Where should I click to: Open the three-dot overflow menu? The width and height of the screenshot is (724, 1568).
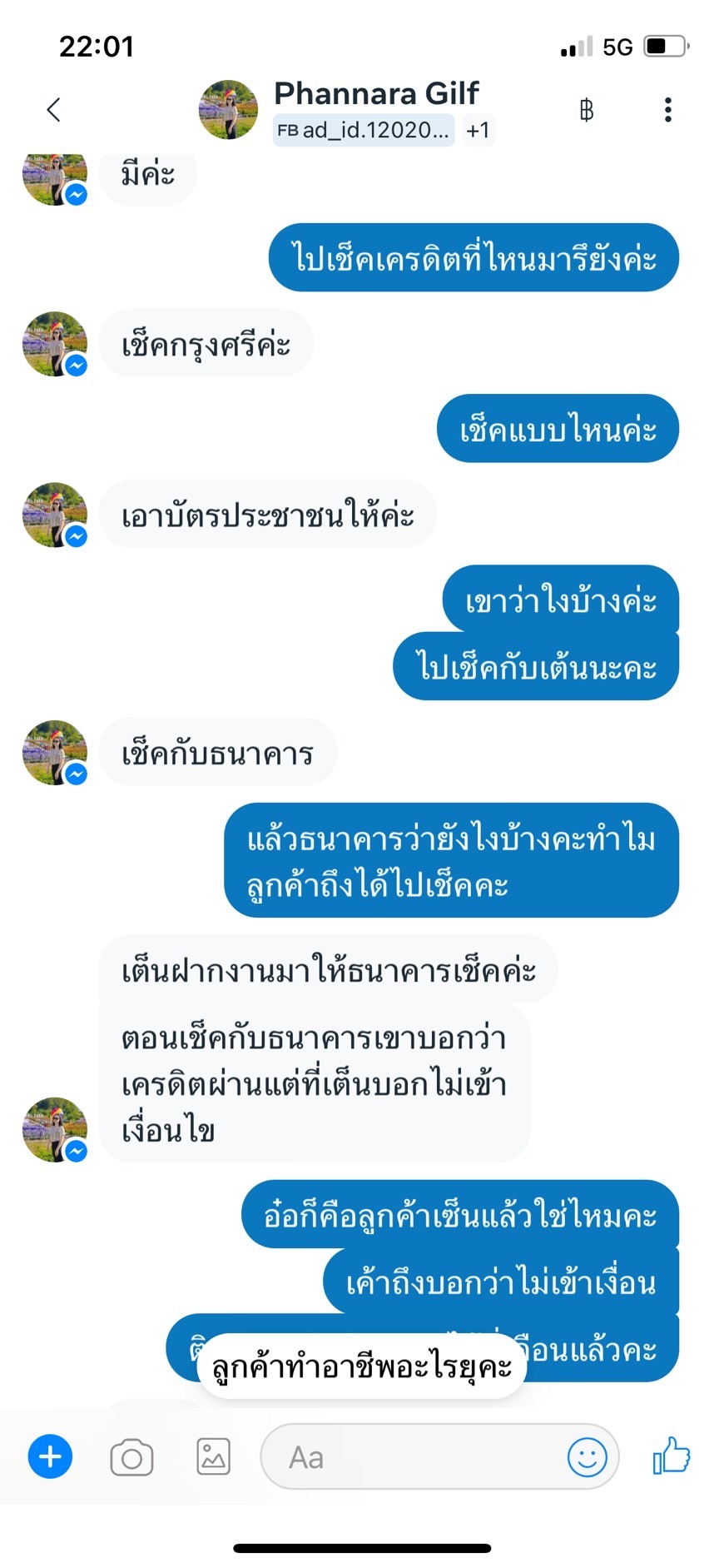point(667,110)
